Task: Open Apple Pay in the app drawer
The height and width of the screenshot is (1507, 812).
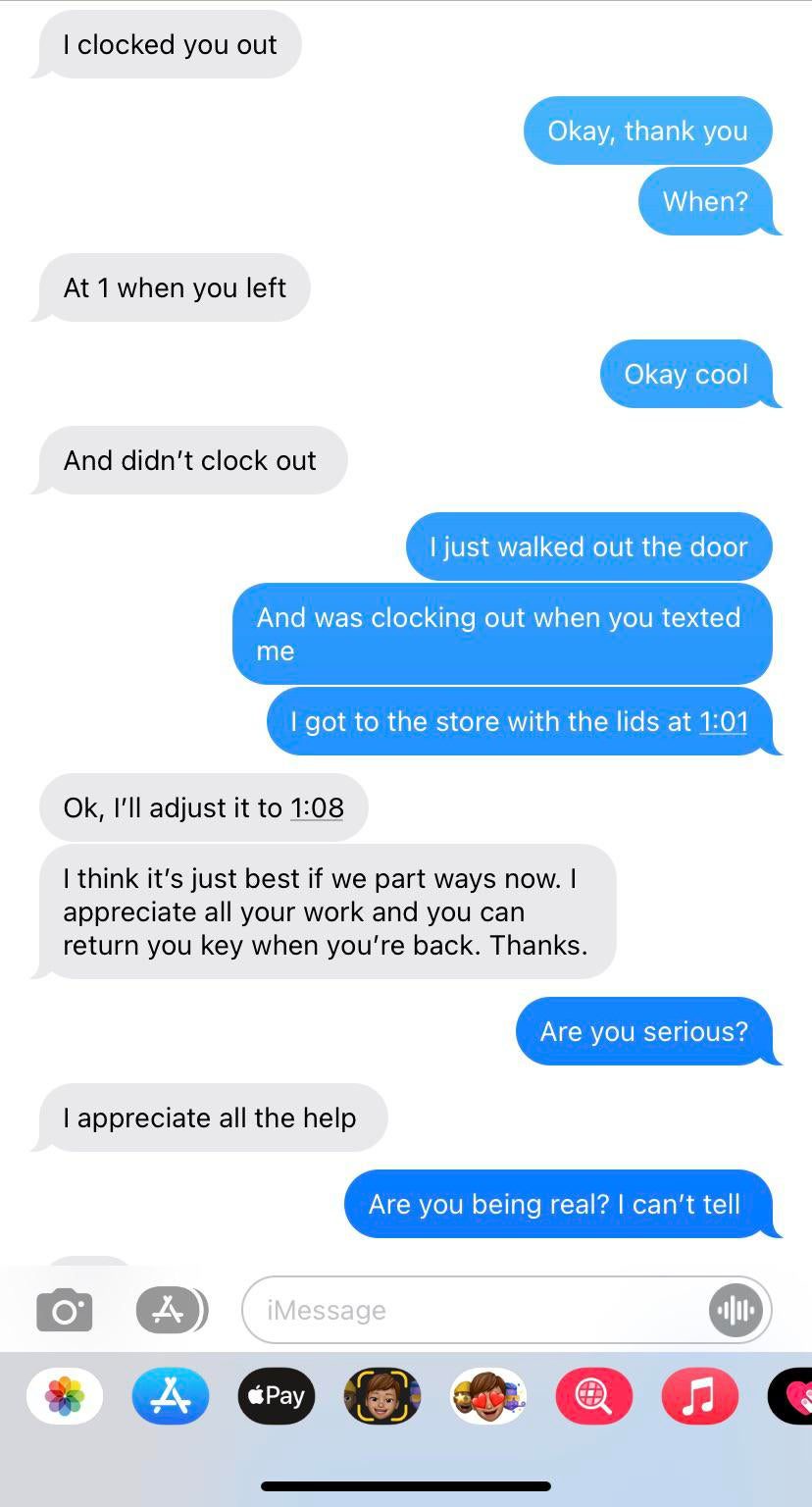Action: tap(277, 1395)
